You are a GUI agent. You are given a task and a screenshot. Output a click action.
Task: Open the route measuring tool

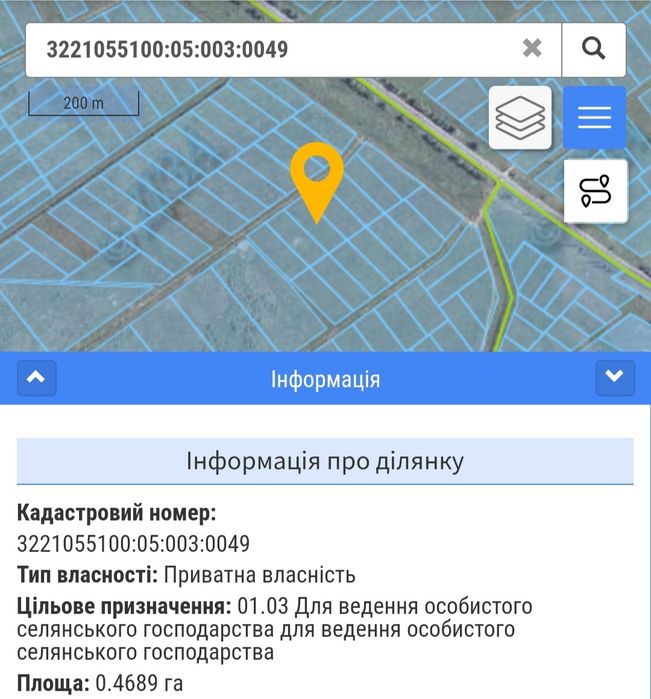(x=595, y=190)
